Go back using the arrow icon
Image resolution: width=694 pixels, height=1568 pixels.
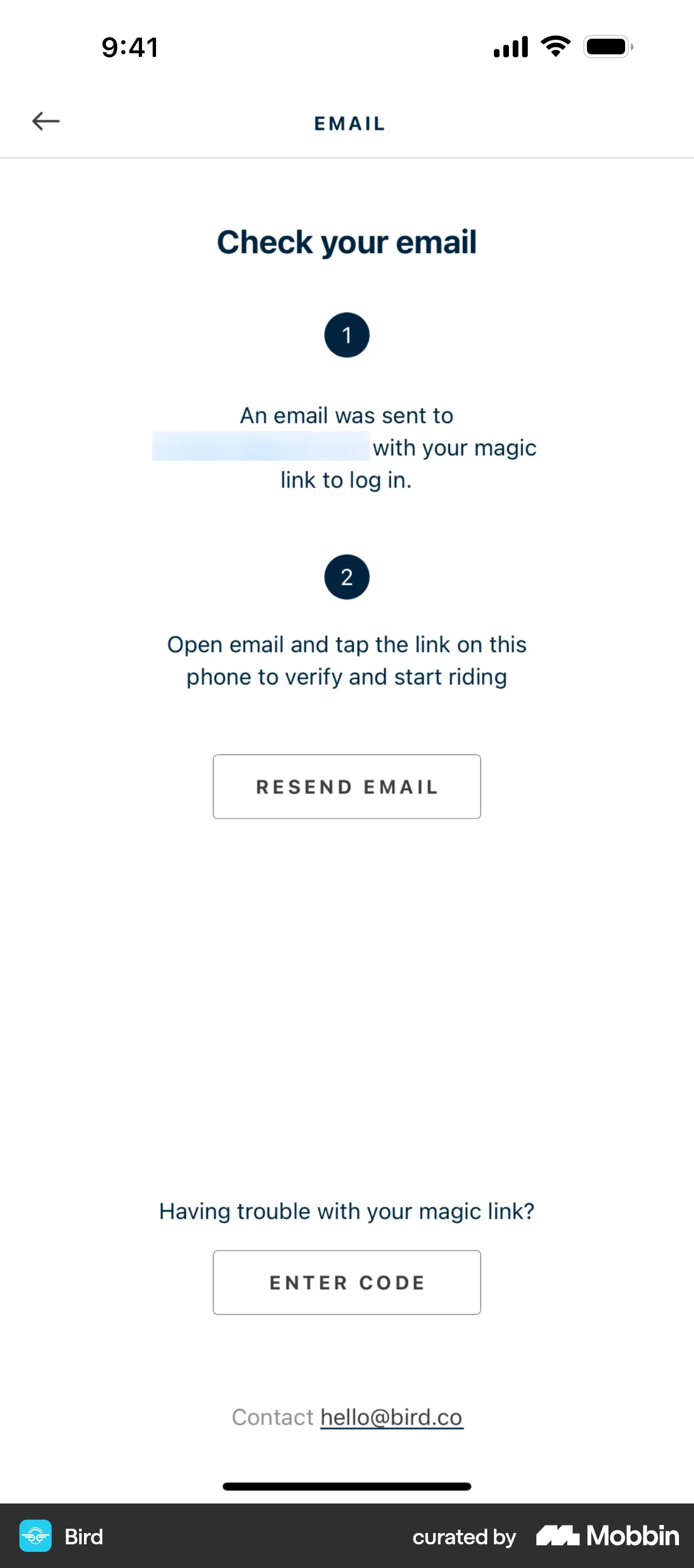(46, 121)
